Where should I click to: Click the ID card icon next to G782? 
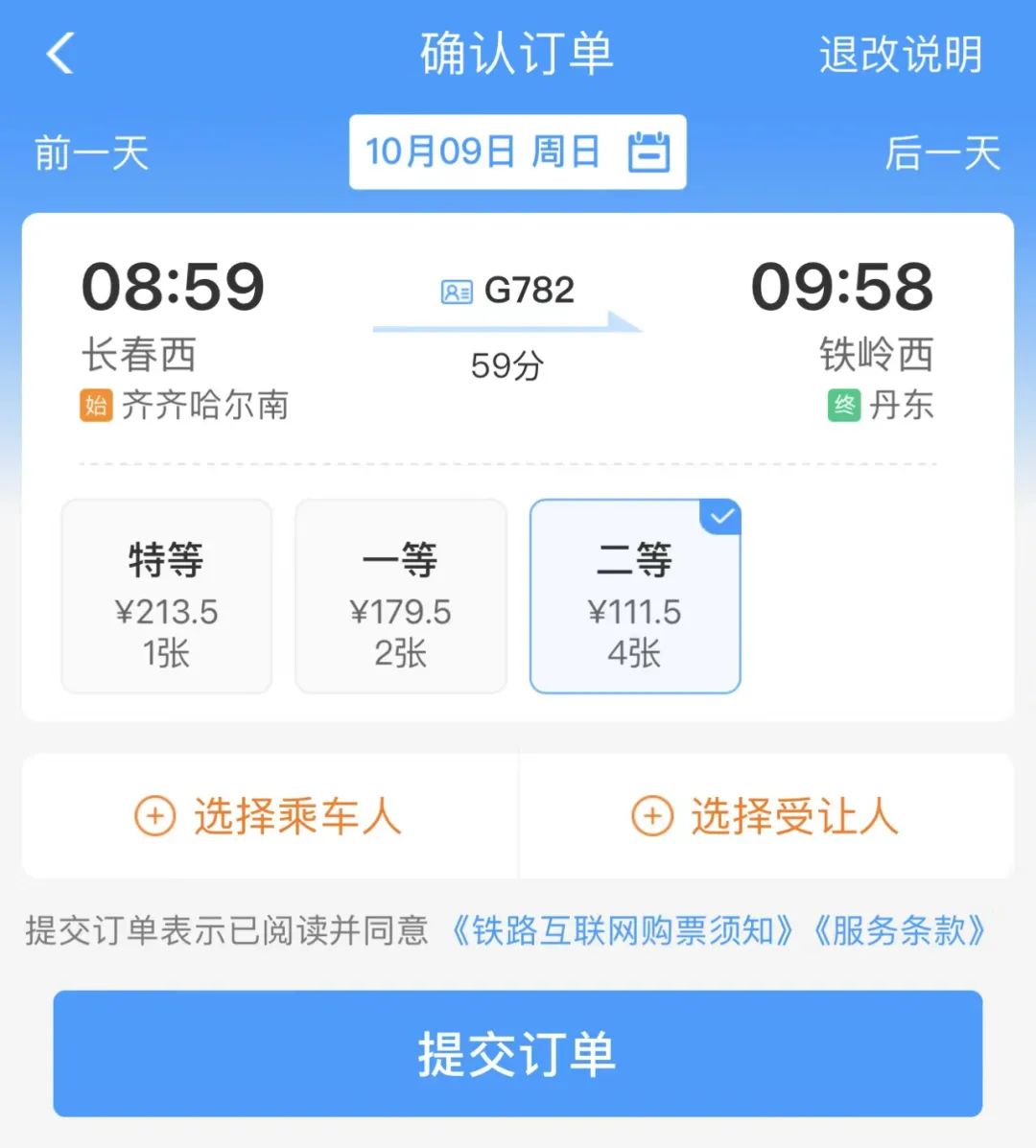tap(458, 291)
